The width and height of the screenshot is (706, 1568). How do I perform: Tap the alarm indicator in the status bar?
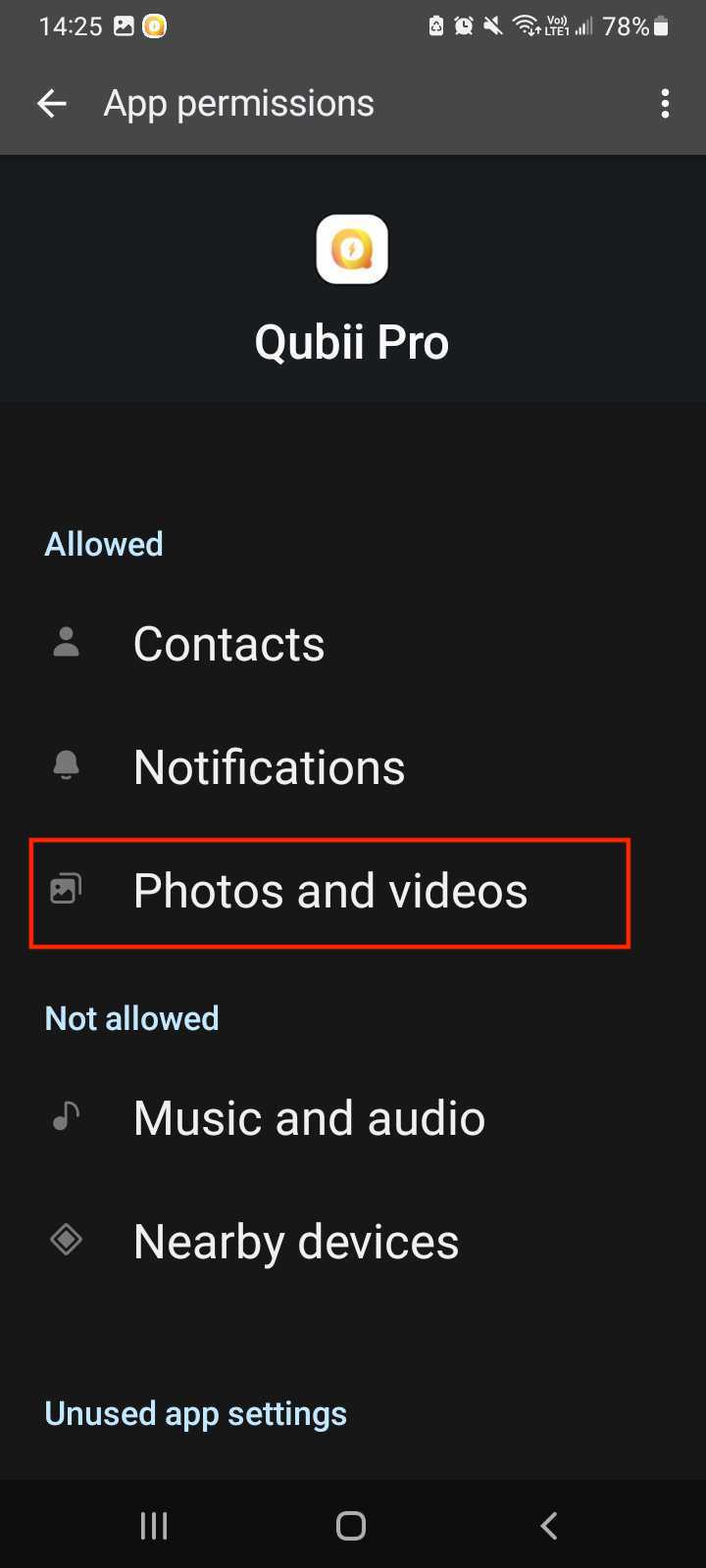(463, 26)
